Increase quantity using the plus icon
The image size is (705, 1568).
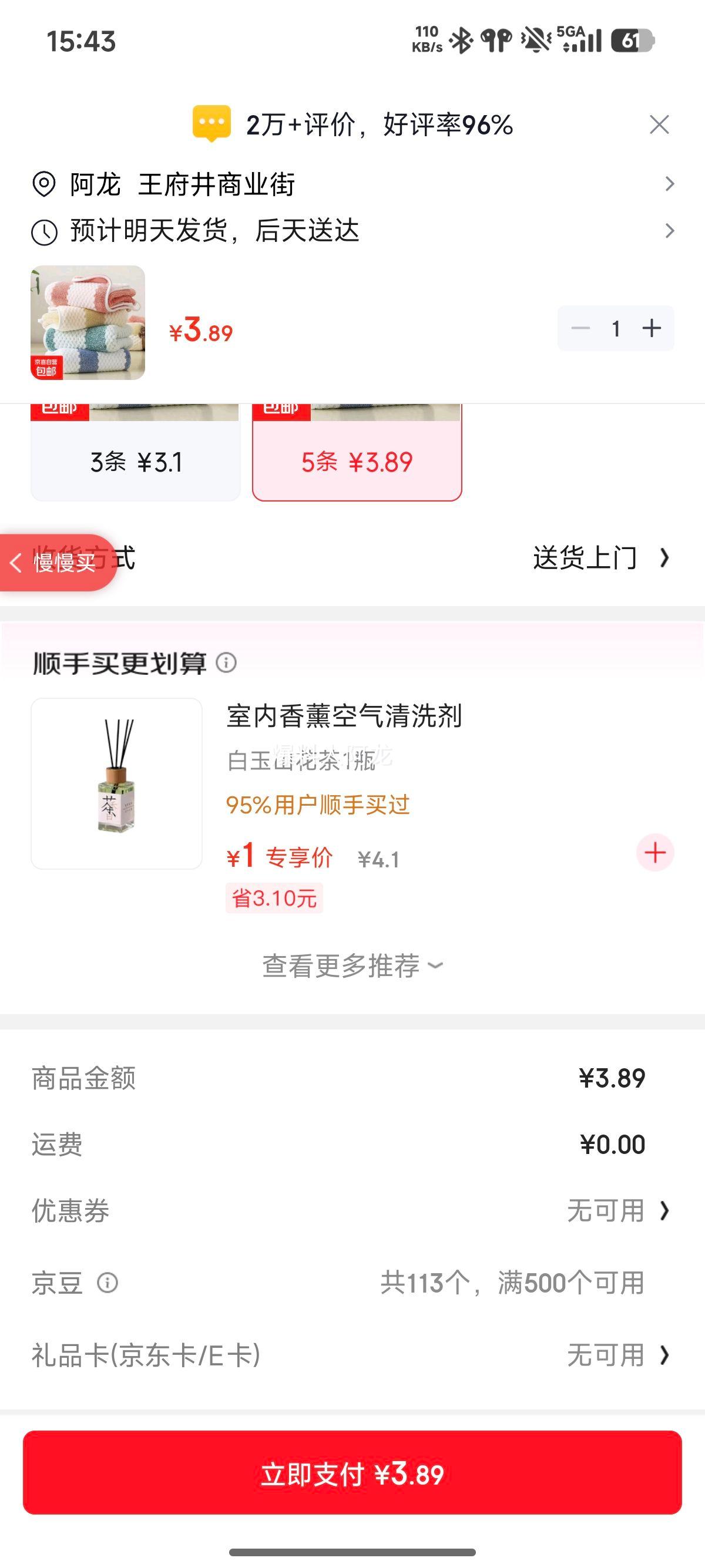pos(653,328)
